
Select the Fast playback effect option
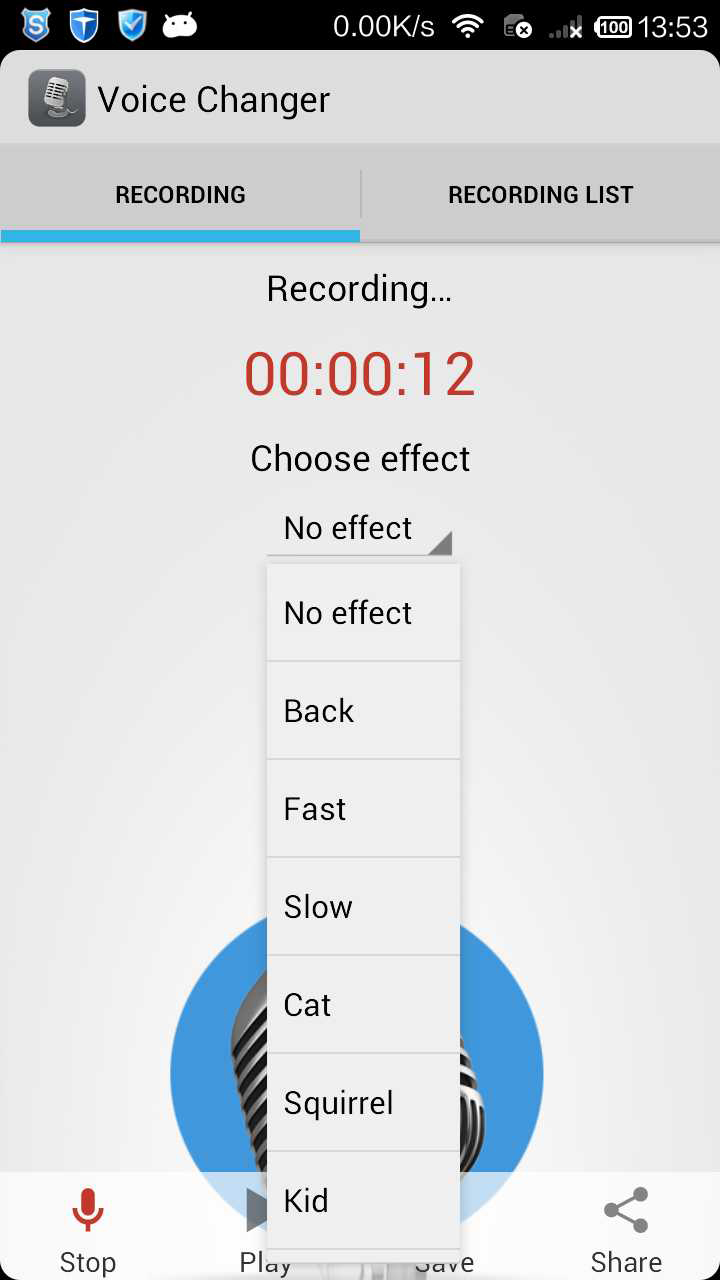362,808
